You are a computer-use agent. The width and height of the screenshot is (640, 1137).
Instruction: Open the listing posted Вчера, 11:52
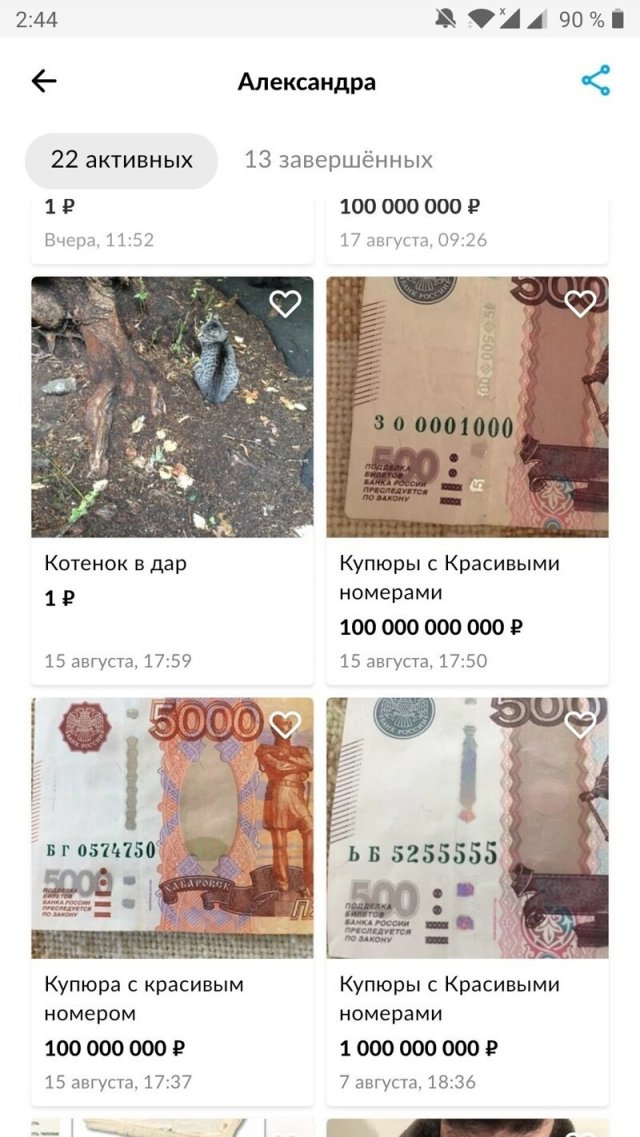click(172, 225)
